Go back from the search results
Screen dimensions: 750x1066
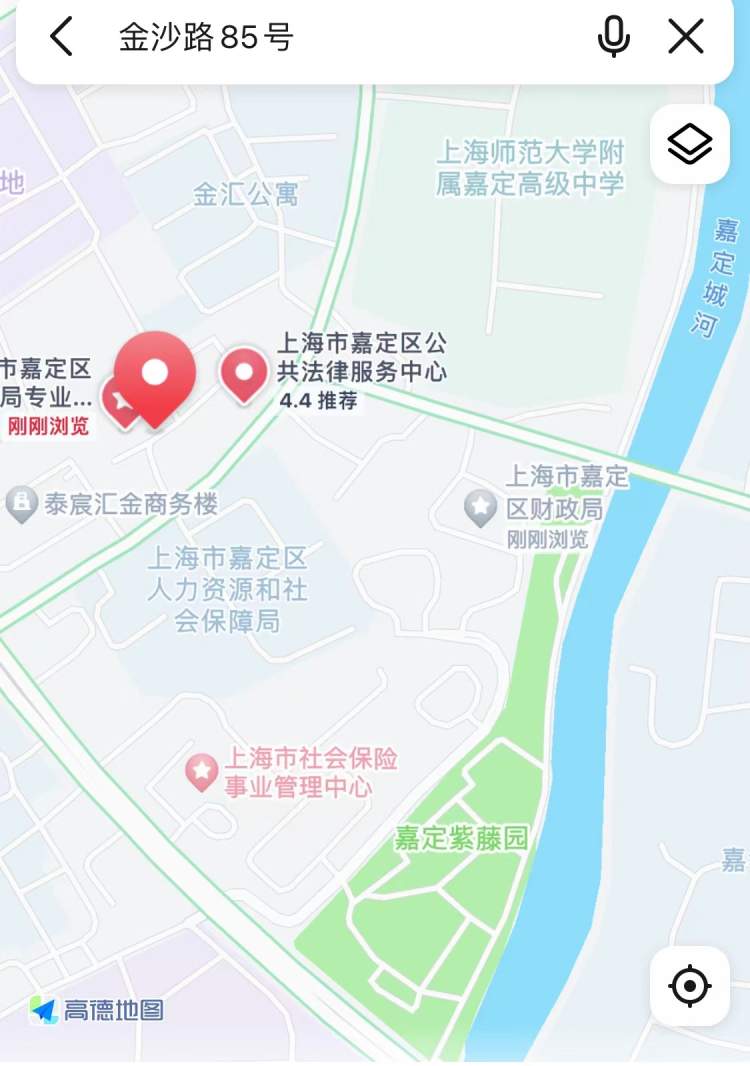(62, 38)
